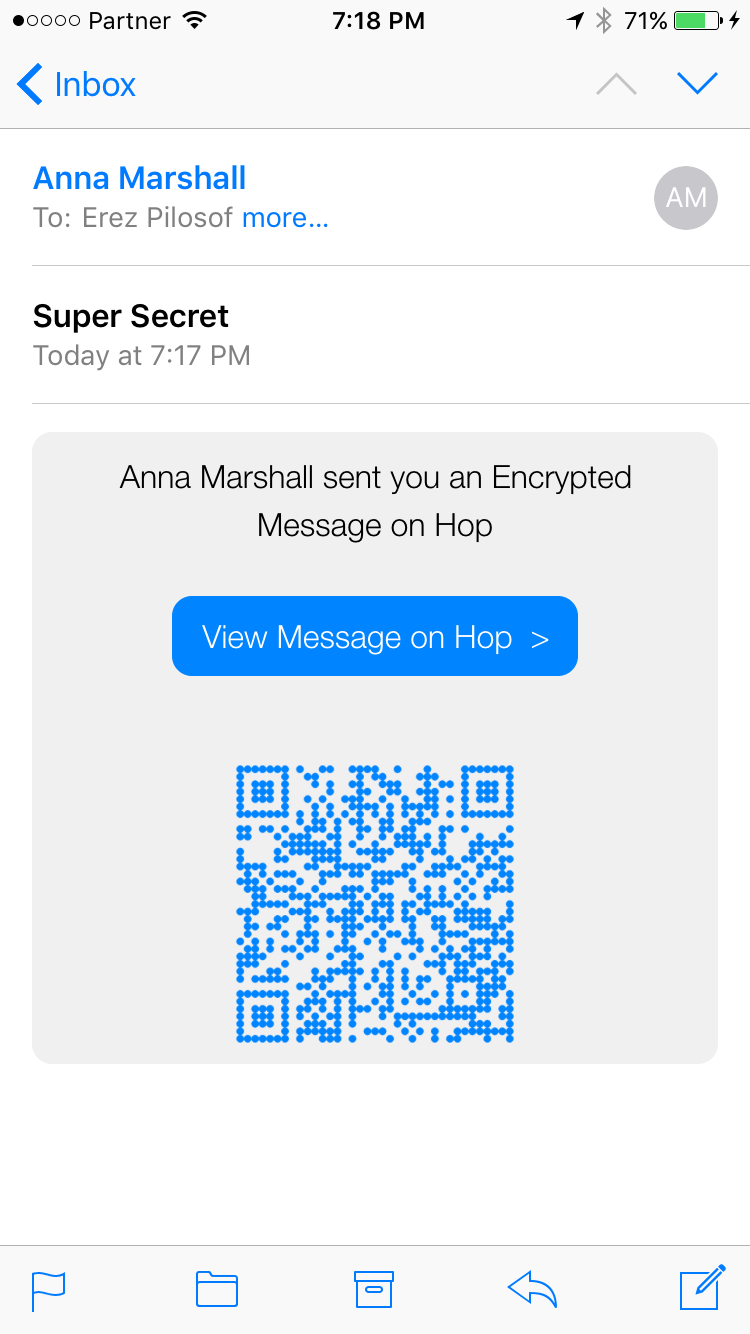
Task: Archive this email
Action: [x=374, y=1289]
